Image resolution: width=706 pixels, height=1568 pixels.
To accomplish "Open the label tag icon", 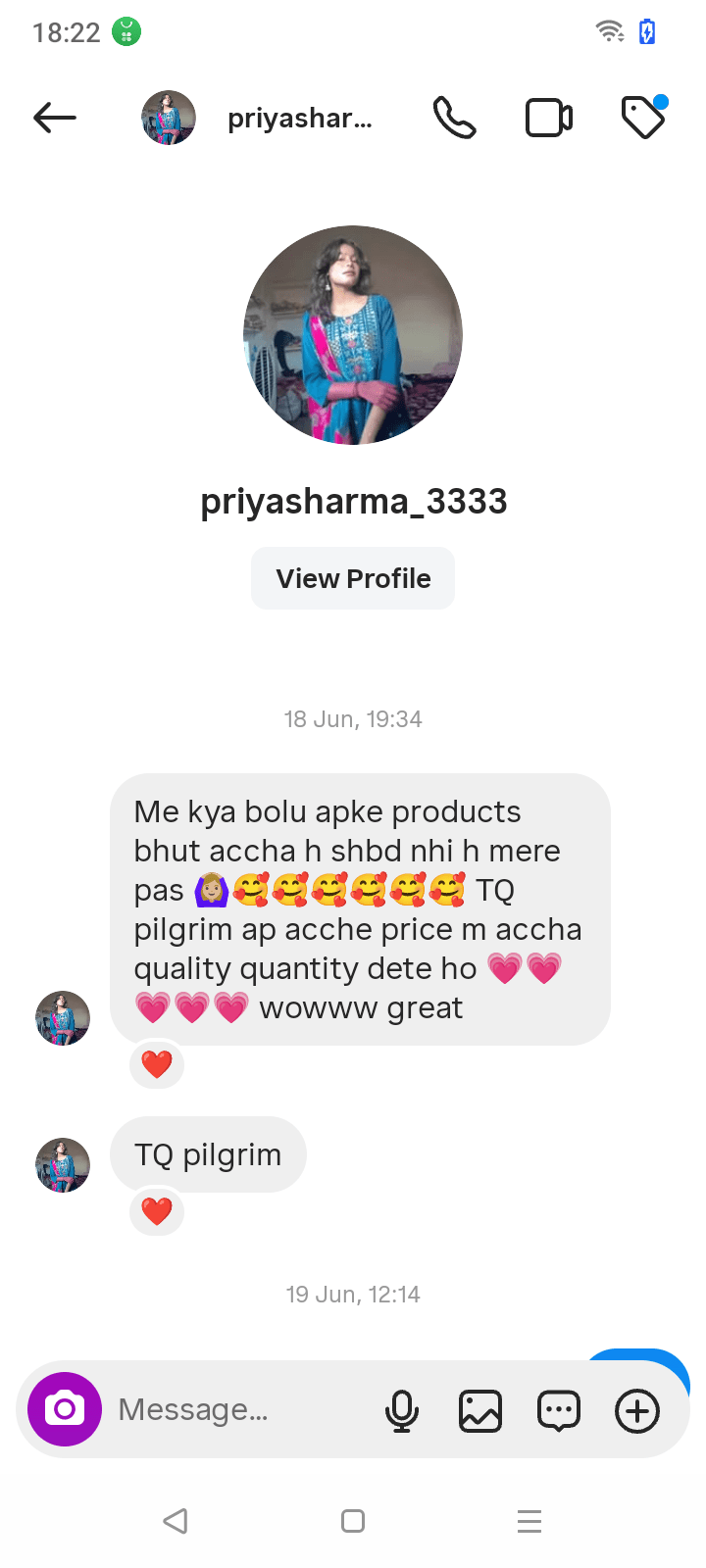I will tap(643, 118).
